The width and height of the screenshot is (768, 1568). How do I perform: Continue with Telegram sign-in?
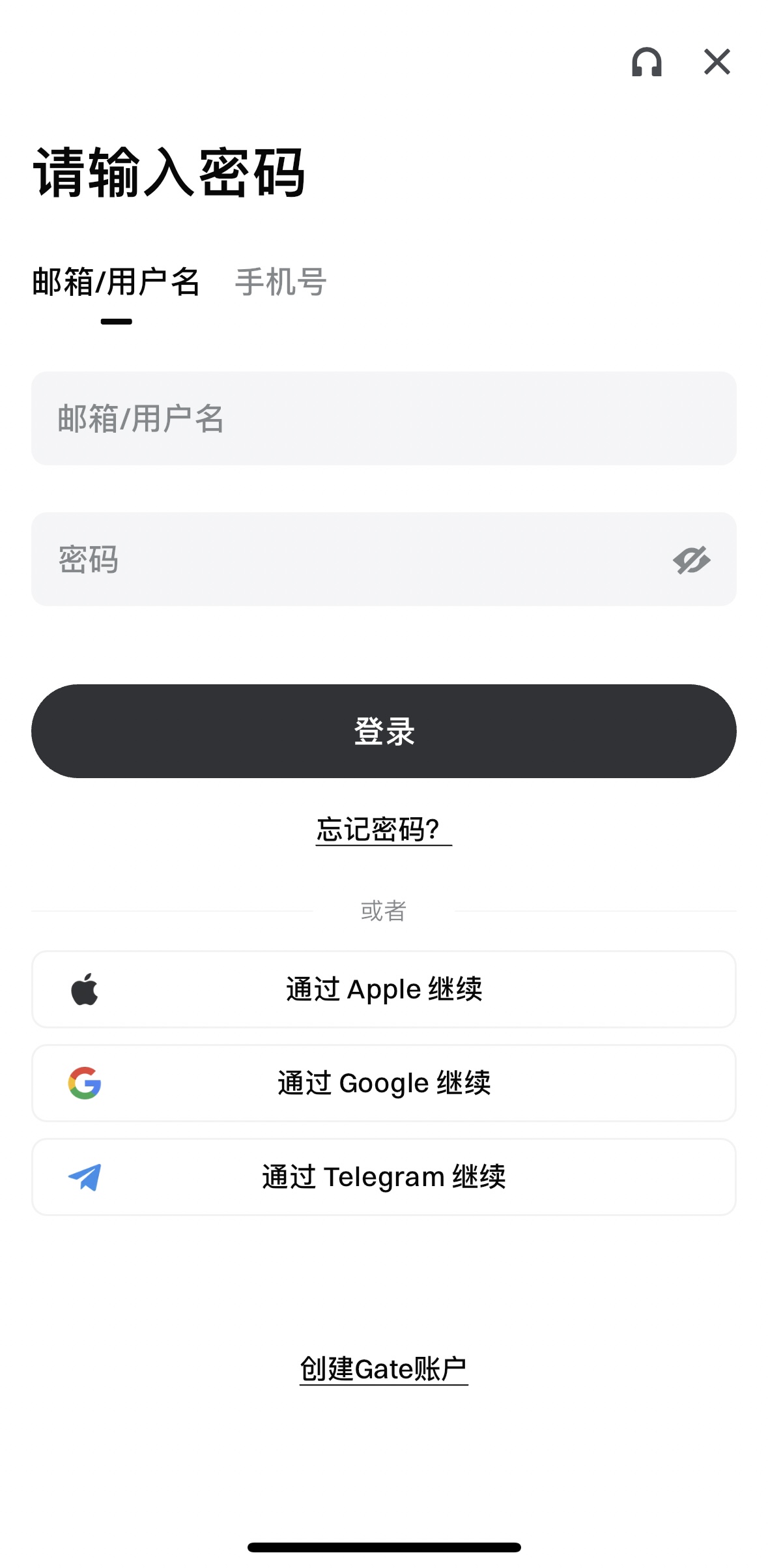pyautogui.click(x=384, y=1177)
